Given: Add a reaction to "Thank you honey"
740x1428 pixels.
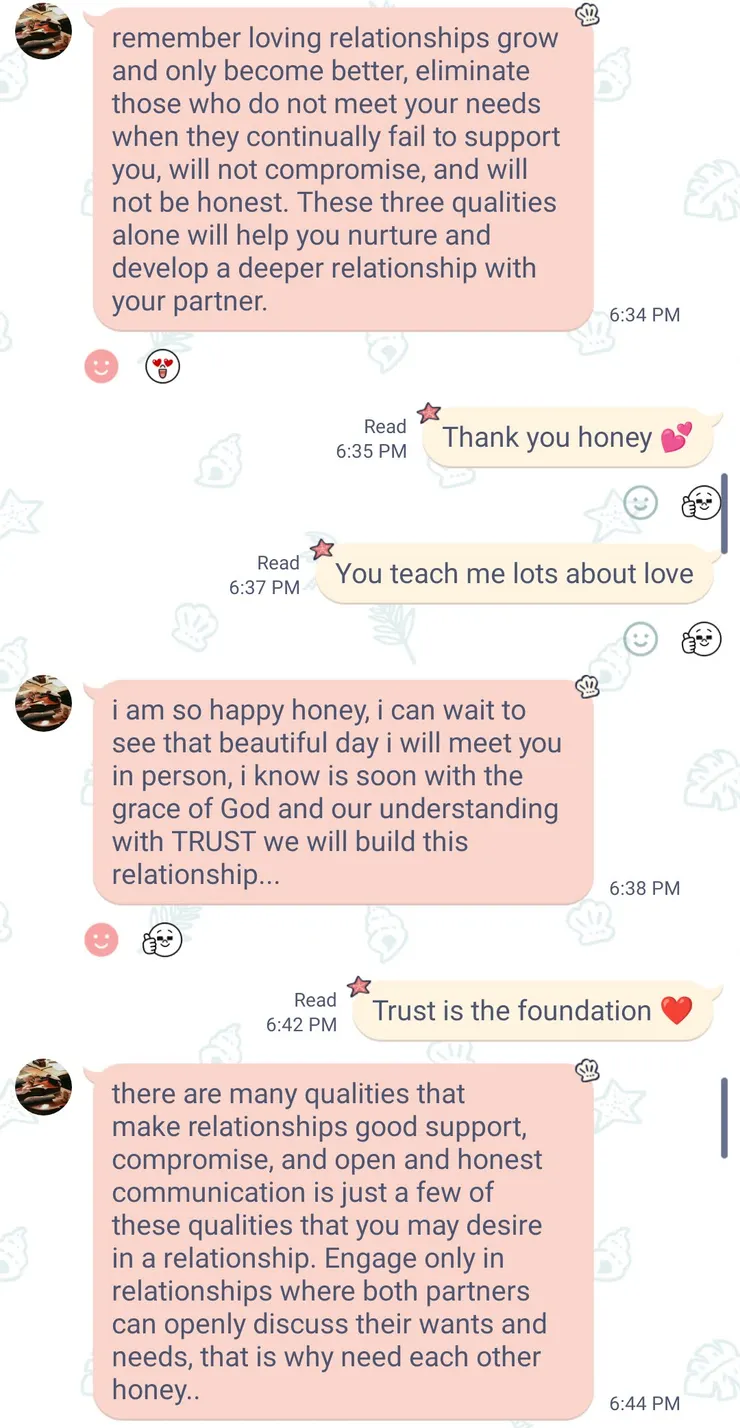Looking at the screenshot, I should (x=641, y=502).
